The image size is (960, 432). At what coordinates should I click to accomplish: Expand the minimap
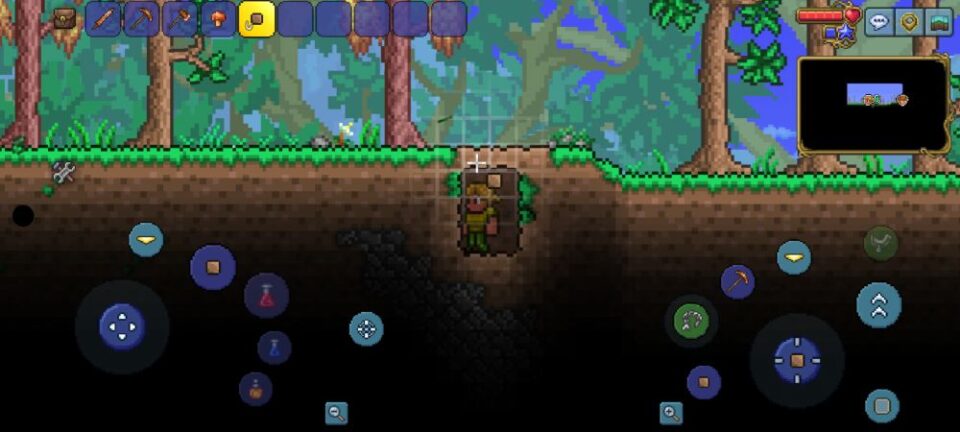[873, 103]
